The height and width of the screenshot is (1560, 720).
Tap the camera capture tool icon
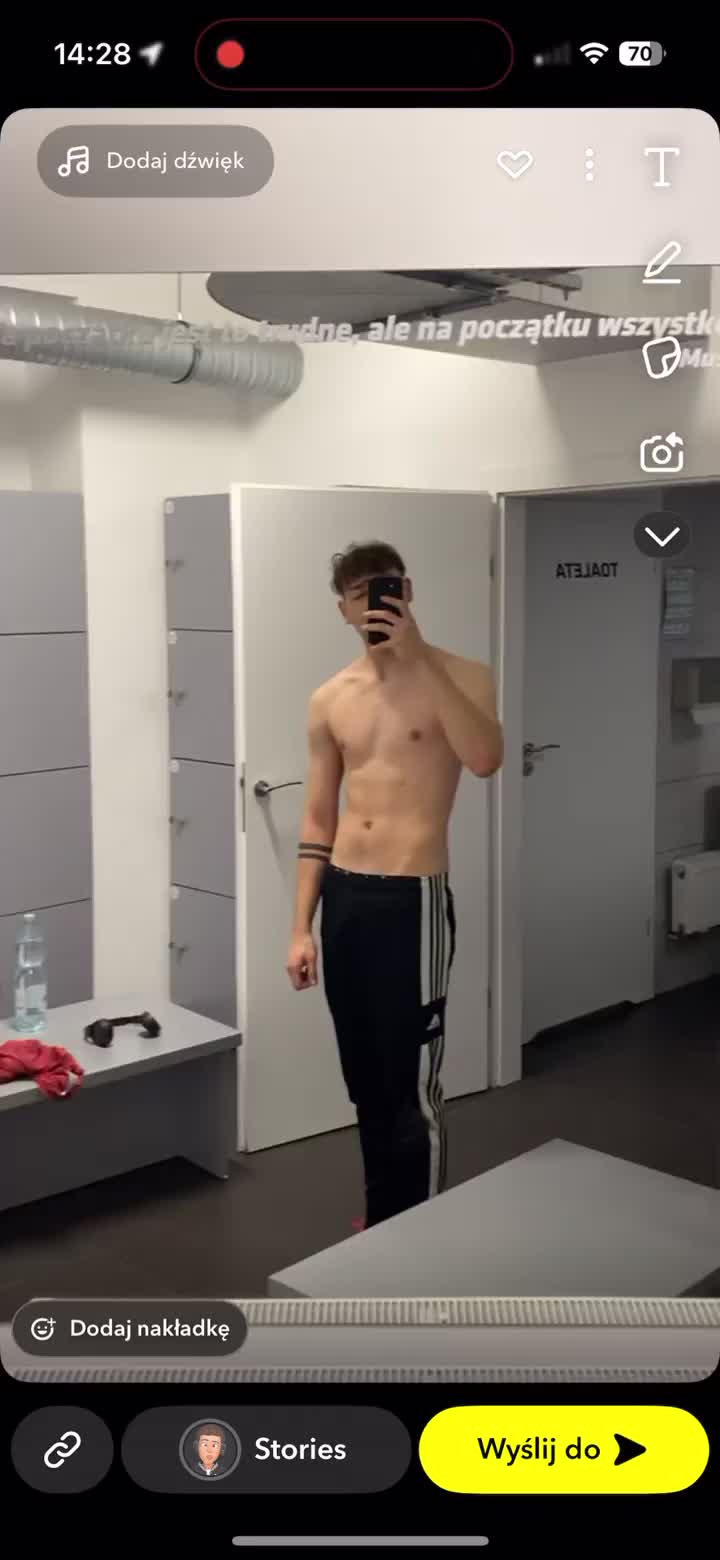[x=661, y=452]
